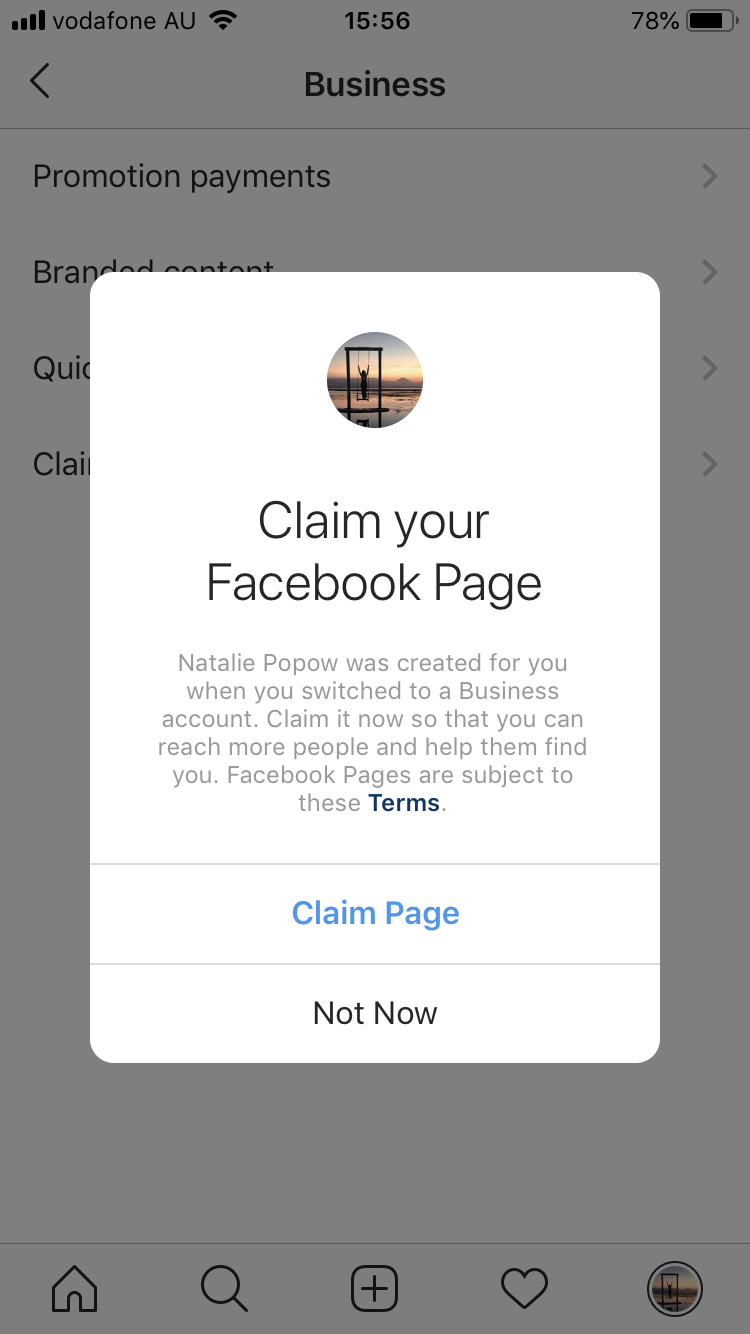Switch to the Search tab
Screen dimensions: 750x1334
[224, 1288]
